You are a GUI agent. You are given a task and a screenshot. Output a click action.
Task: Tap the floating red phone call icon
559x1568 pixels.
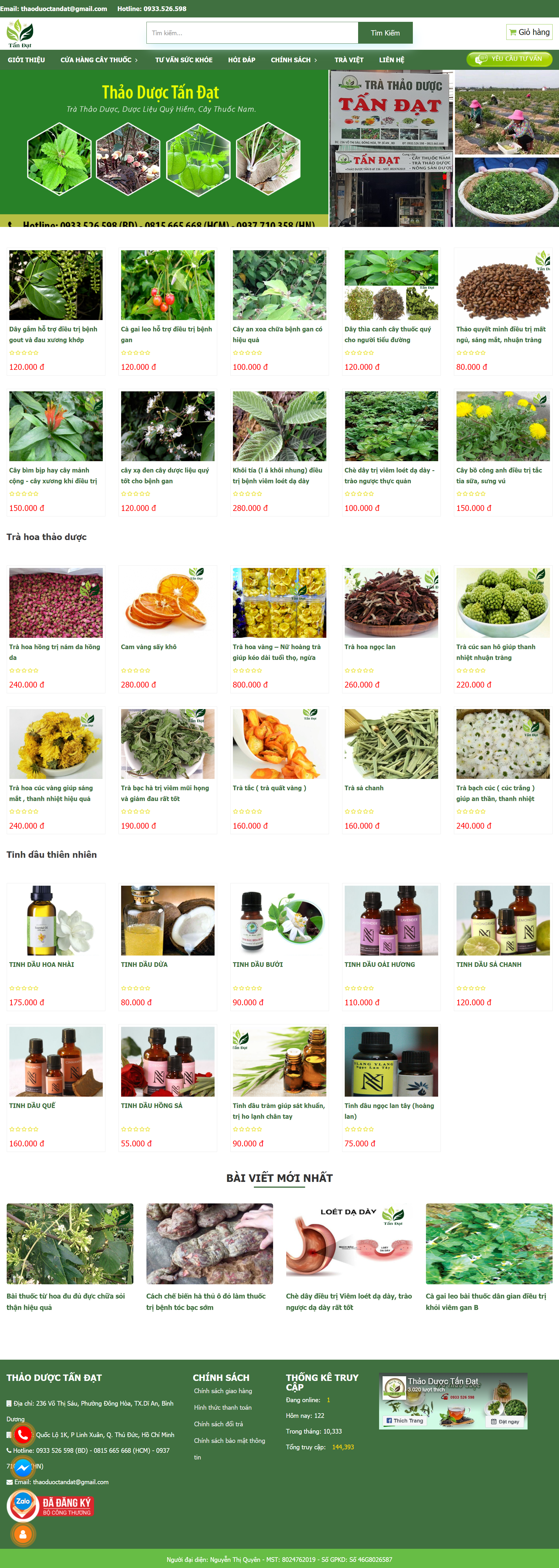pos(23,1434)
